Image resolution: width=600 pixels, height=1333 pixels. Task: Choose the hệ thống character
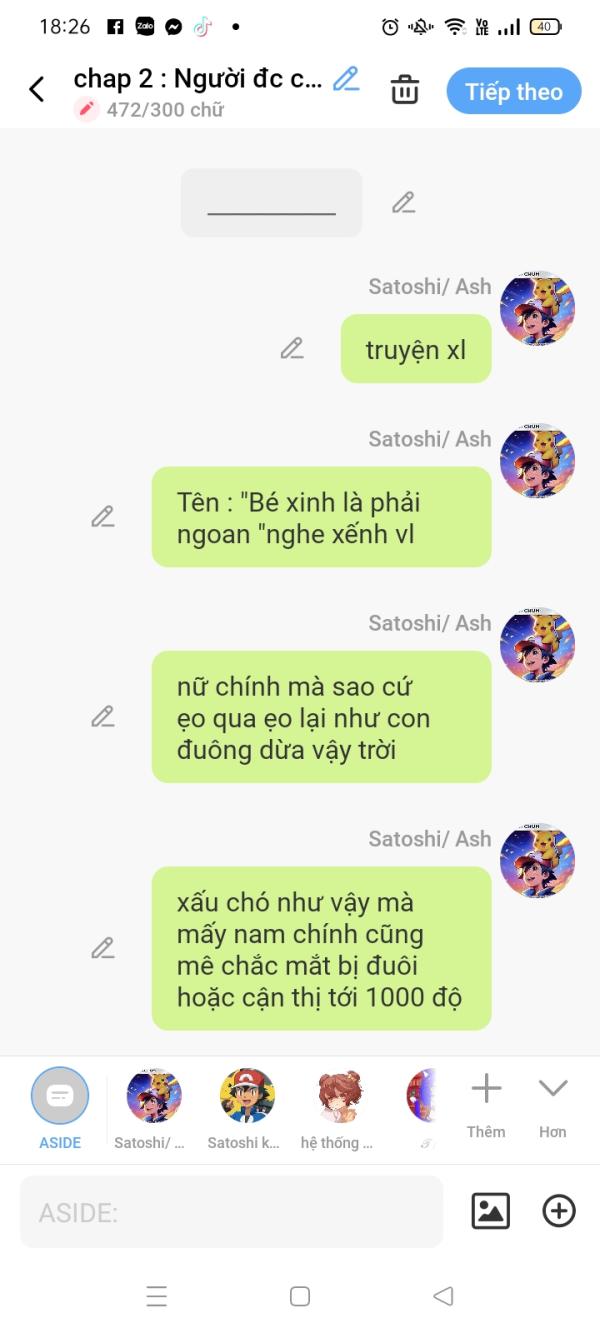(339, 1108)
